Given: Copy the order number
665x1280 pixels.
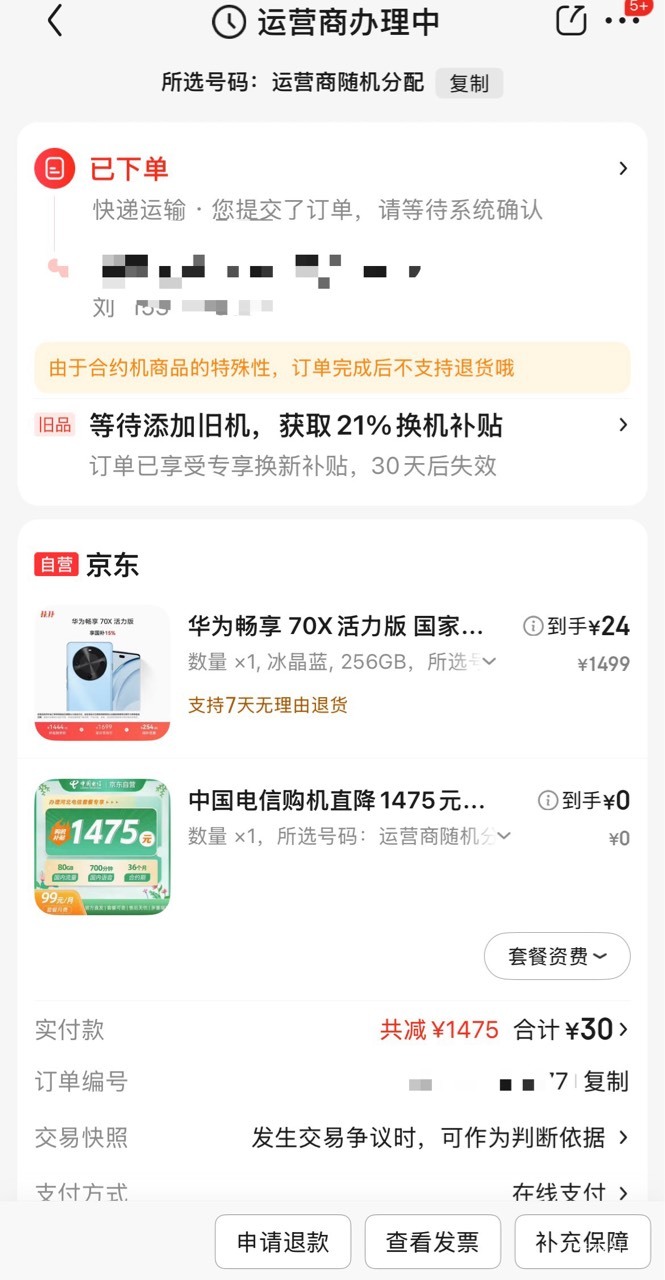Looking at the screenshot, I should (606, 1082).
